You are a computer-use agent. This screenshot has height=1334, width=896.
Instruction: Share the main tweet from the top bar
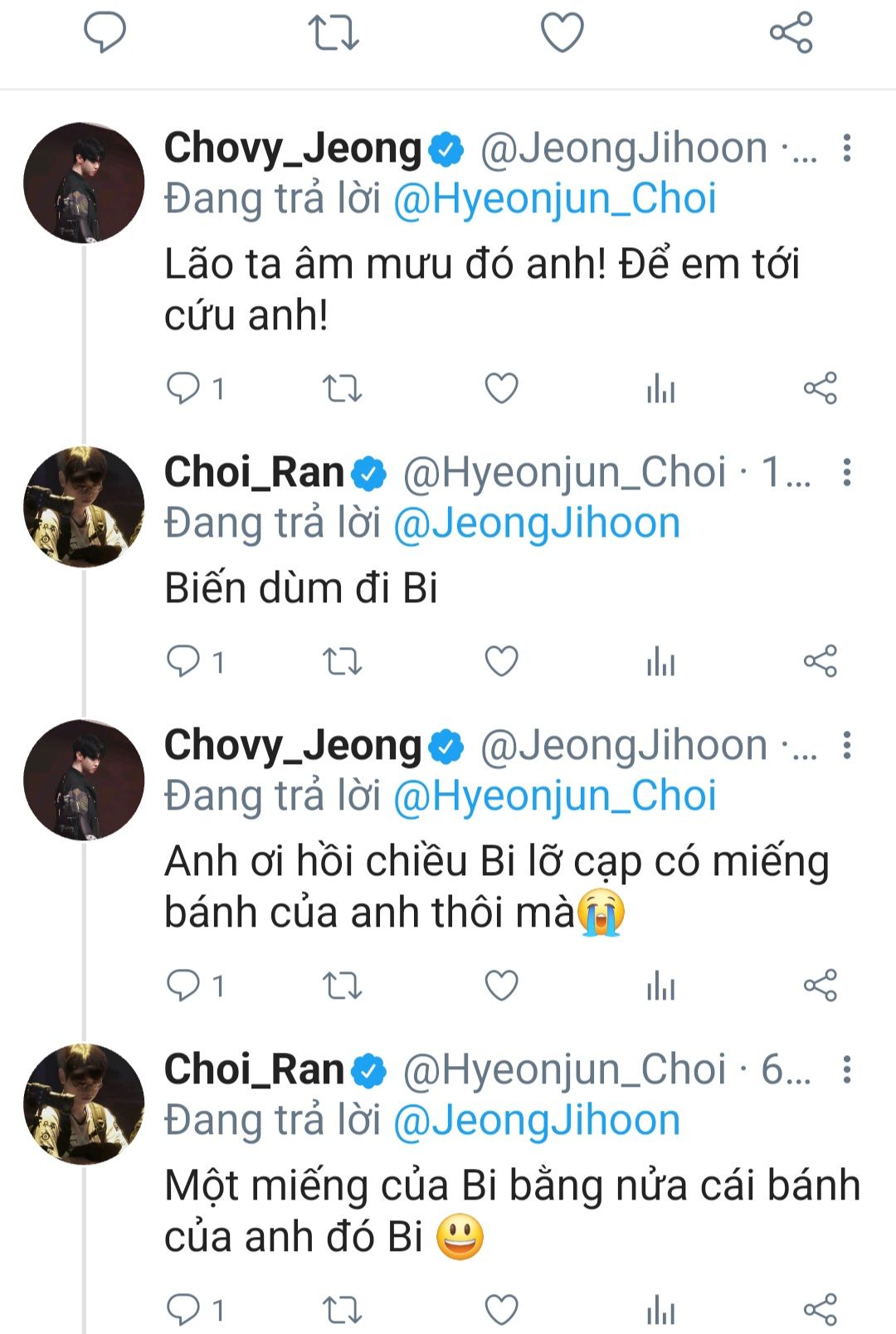791,33
